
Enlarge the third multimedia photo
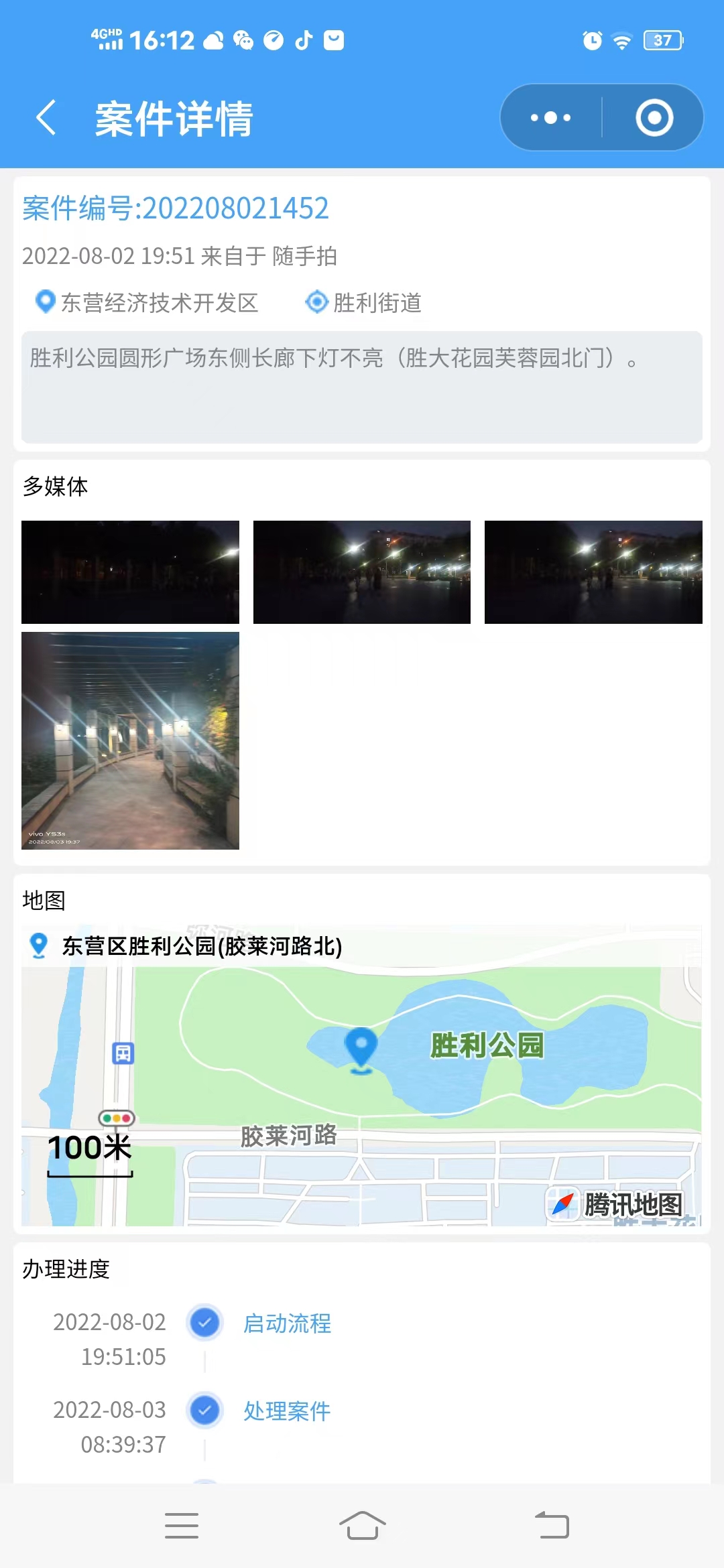click(x=593, y=572)
